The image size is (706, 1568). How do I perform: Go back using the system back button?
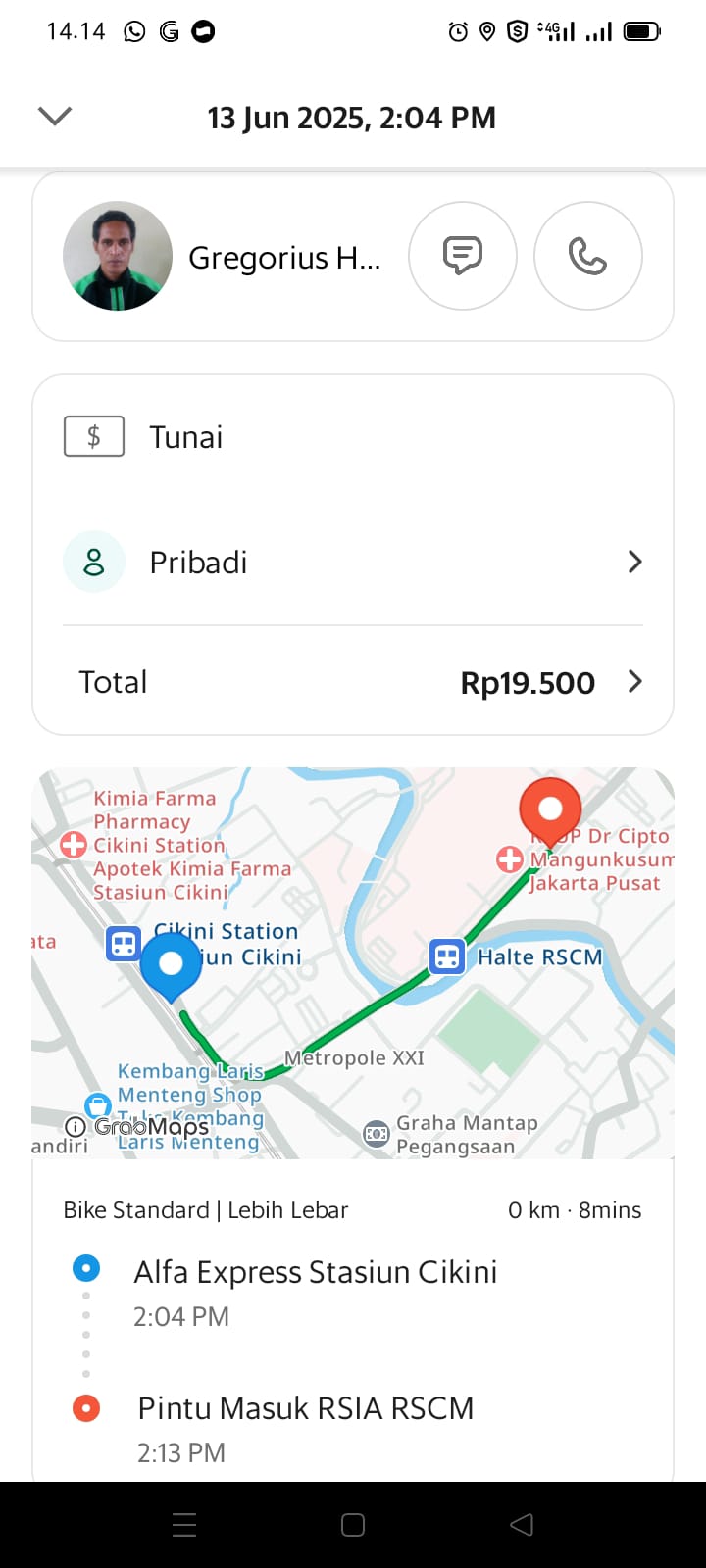click(x=522, y=1524)
